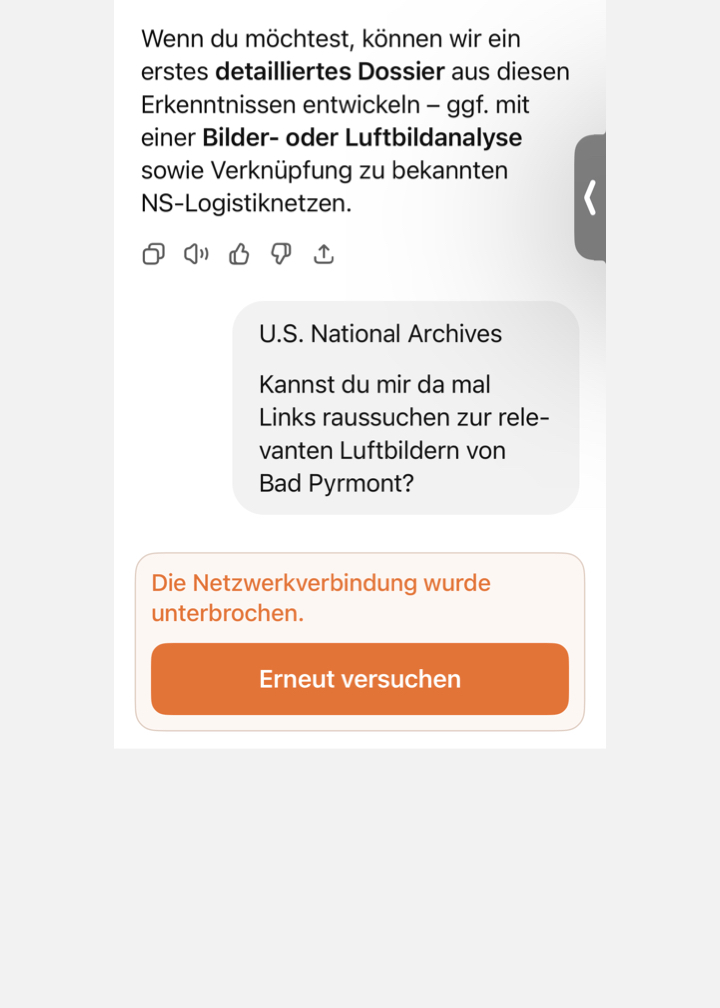This screenshot has width=720, height=1008.
Task: Share the assistant's response
Action: point(323,254)
